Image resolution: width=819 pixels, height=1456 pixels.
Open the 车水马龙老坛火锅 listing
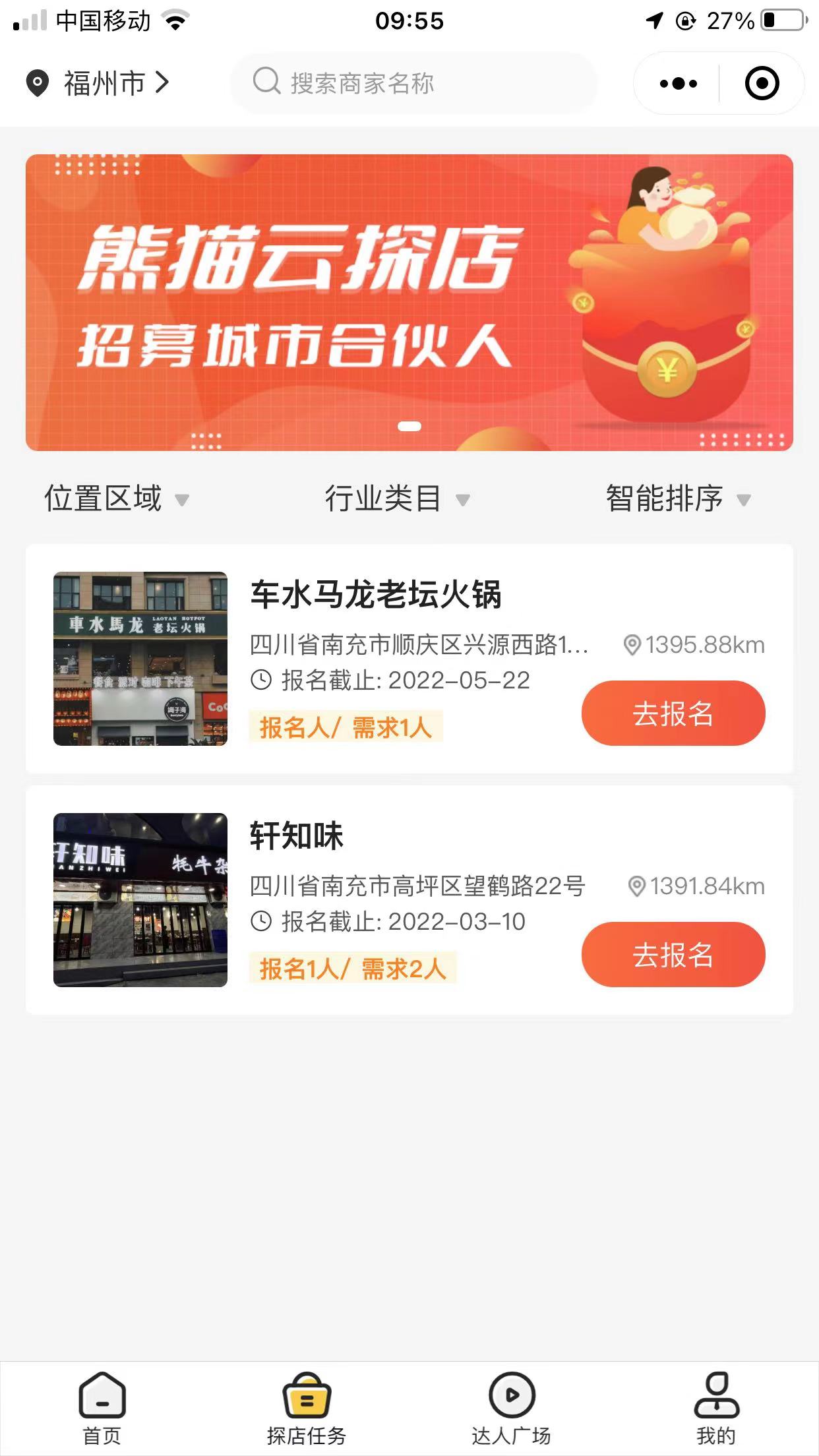(x=376, y=595)
